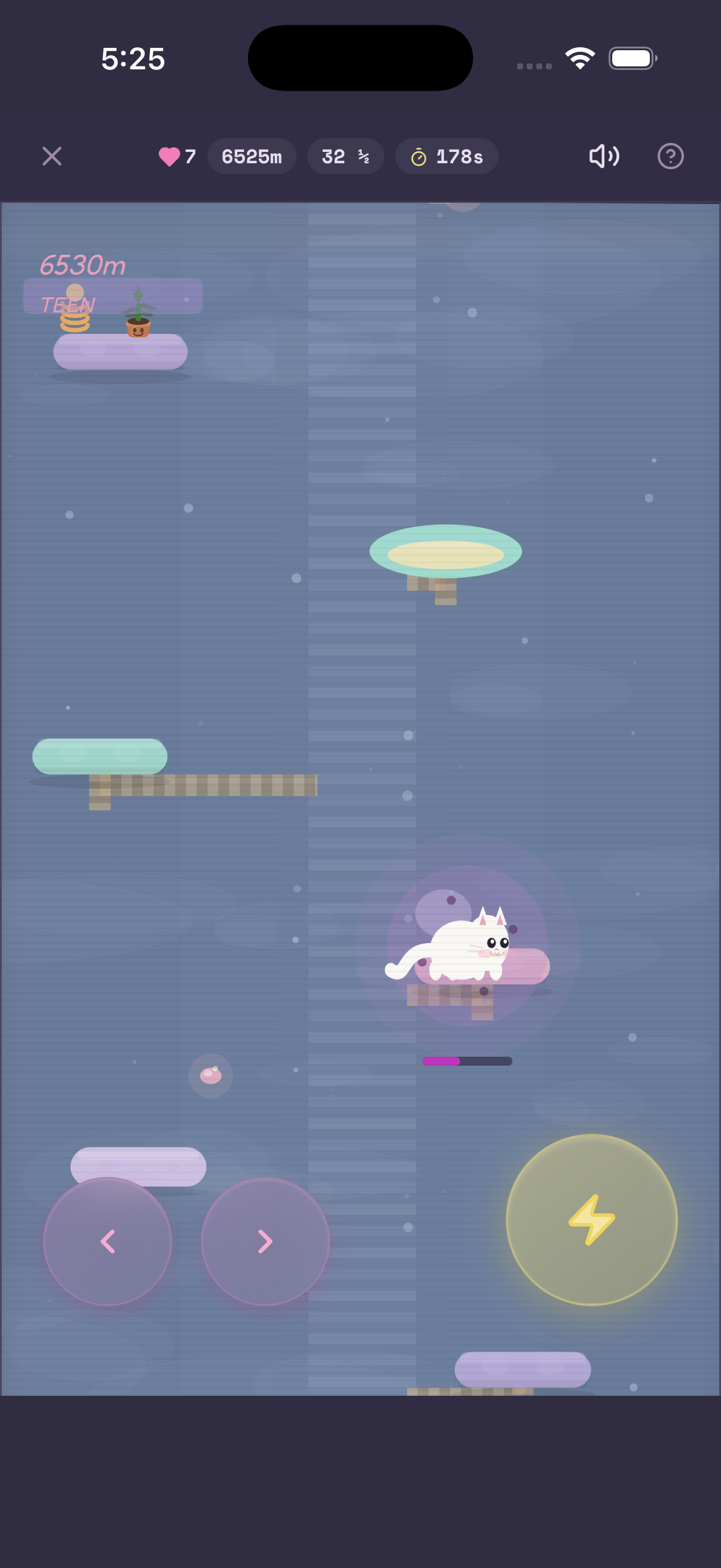Tap the 6525m distance display
The width and height of the screenshot is (721, 1568).
(252, 157)
